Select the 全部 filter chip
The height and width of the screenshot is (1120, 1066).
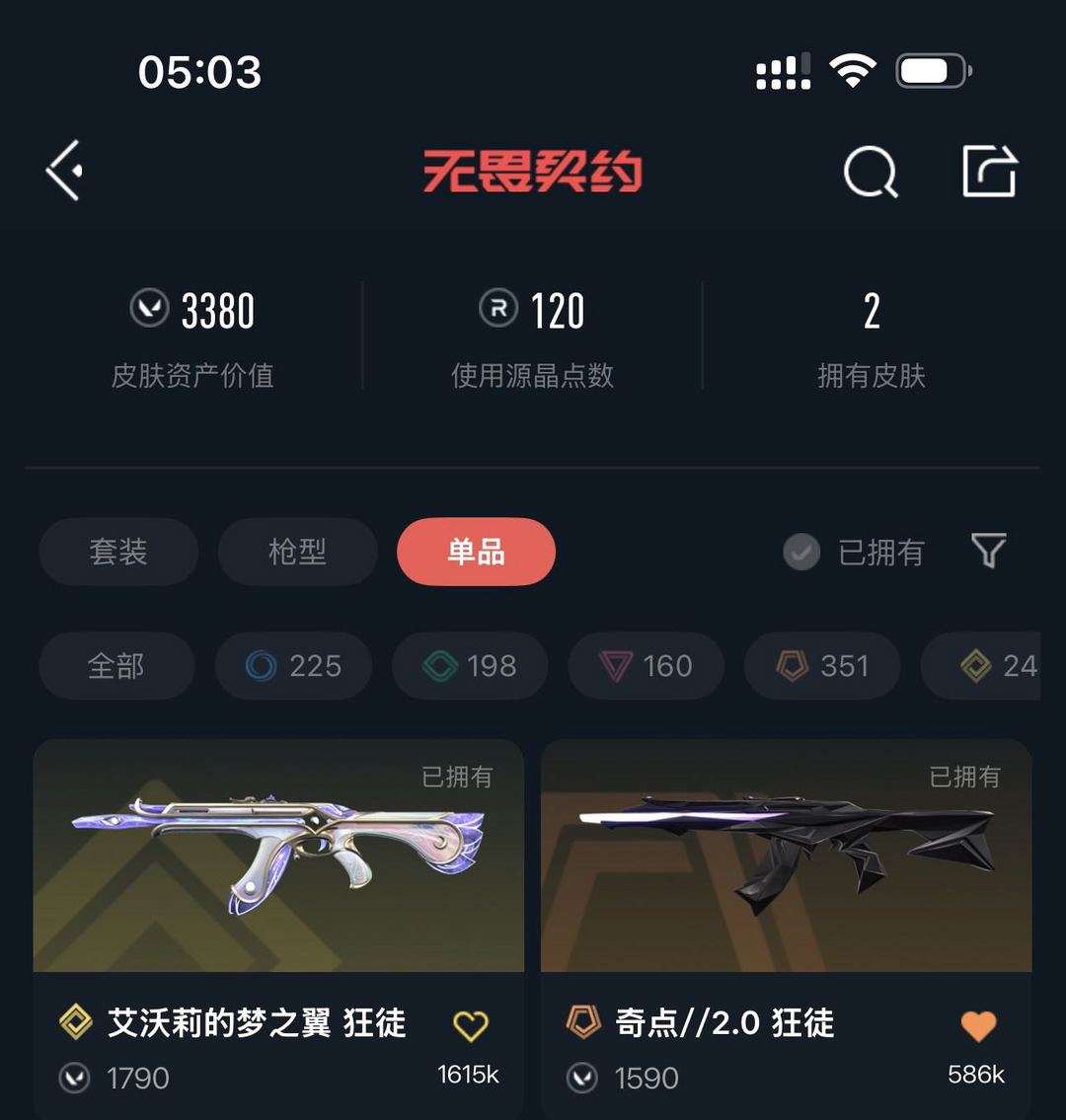(116, 666)
